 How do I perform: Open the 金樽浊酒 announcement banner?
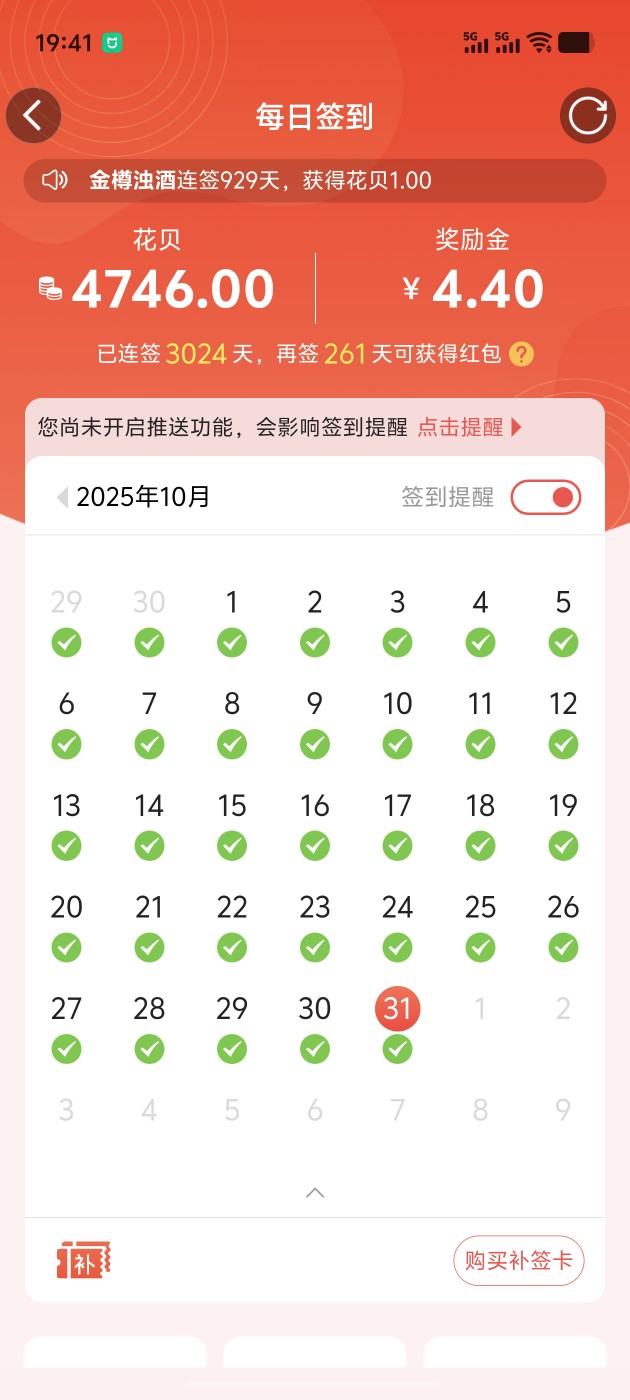click(315, 181)
